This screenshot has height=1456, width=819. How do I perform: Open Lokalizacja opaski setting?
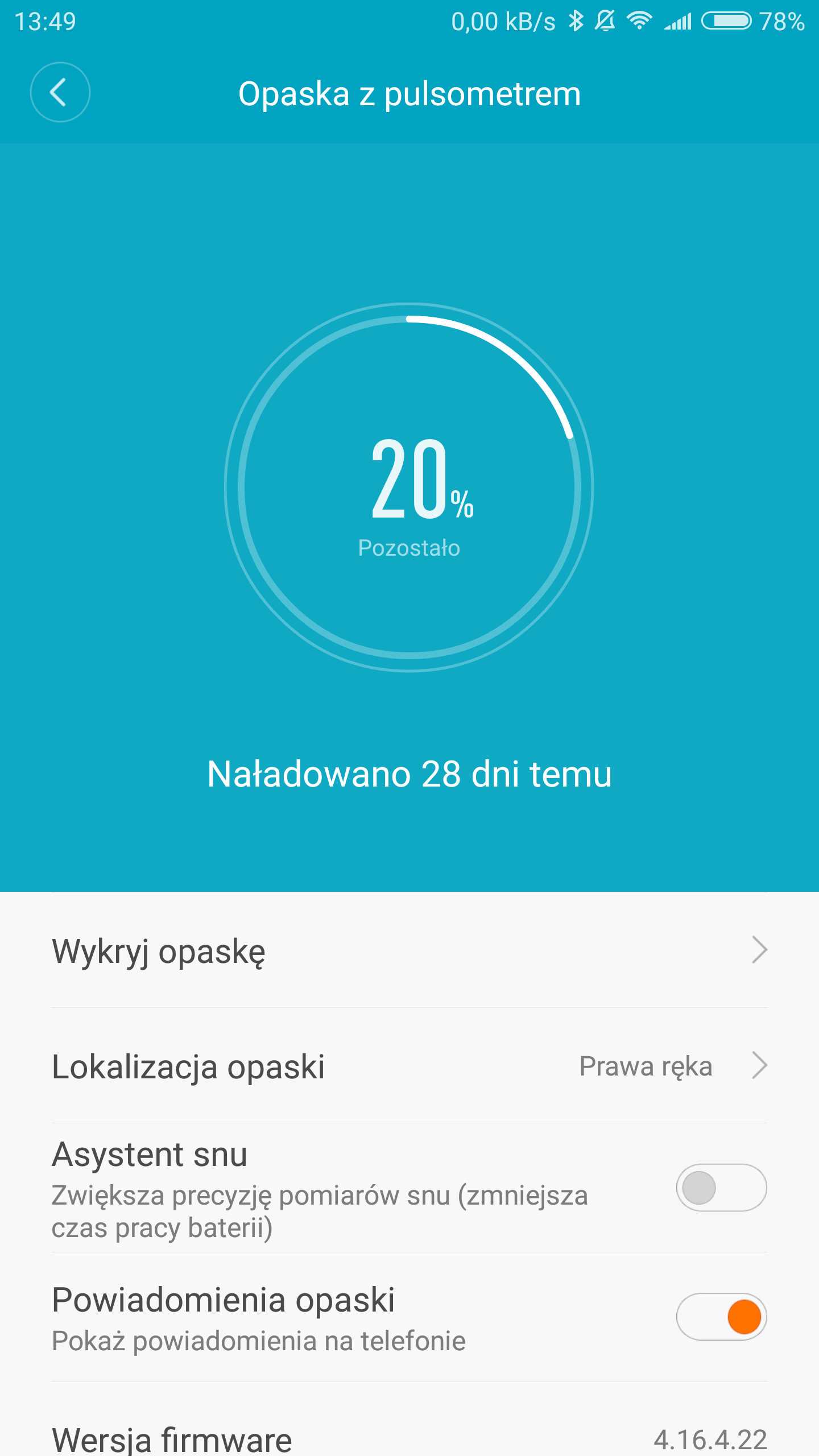coord(409,1066)
